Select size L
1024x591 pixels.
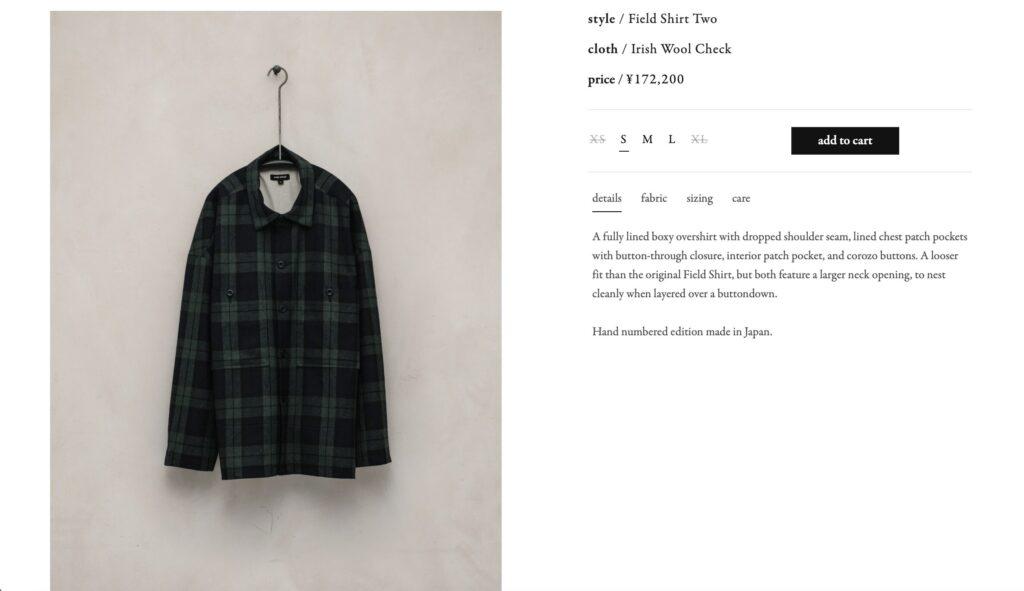click(672, 140)
